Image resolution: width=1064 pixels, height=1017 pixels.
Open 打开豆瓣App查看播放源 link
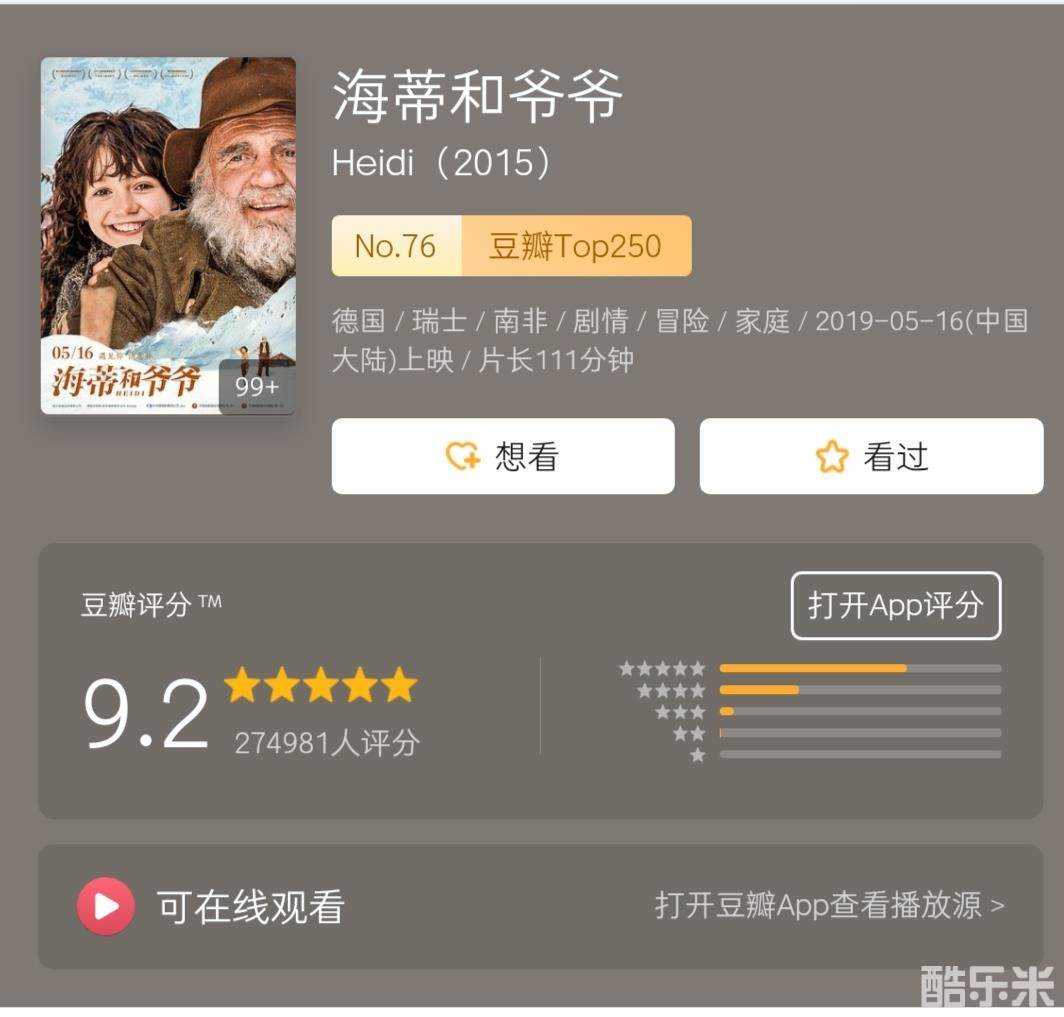click(x=829, y=906)
